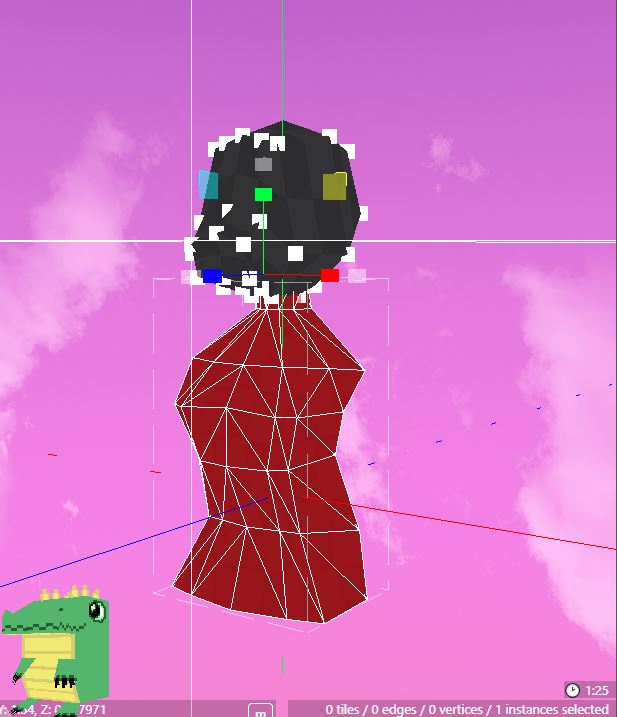The image size is (617, 717).
Task: Select the green Y-axis gizmo handle
Action: [x=263, y=195]
